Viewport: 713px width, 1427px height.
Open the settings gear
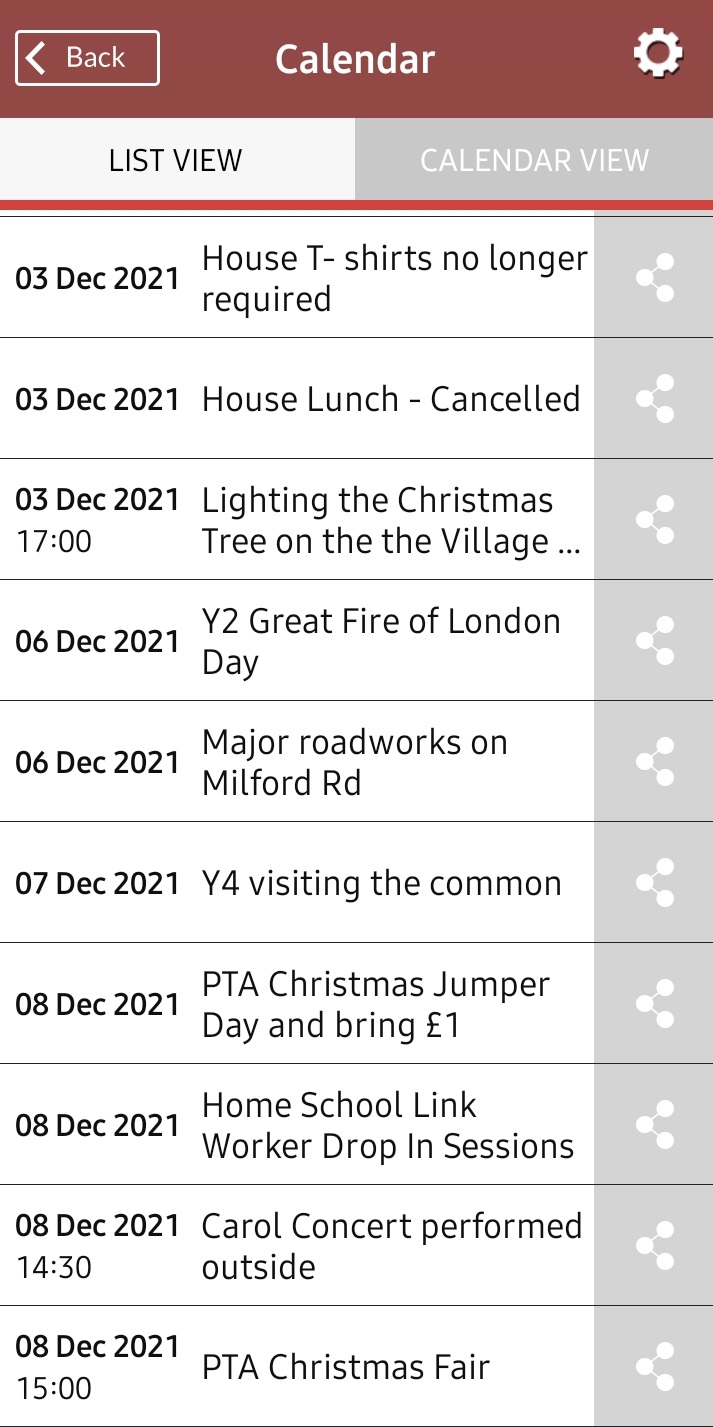coord(658,54)
